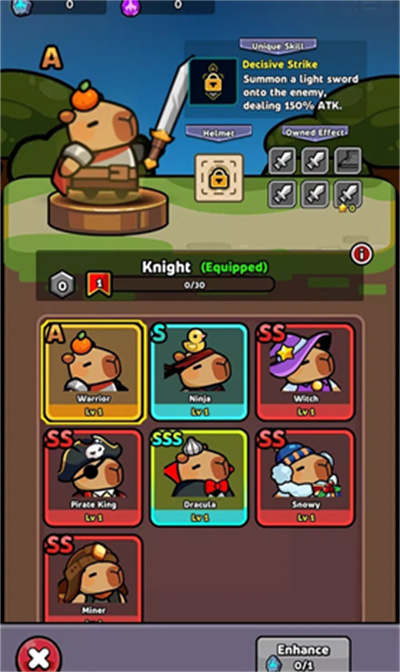This screenshot has height=672, width=400.
Task: Open the Miner costume card
Action: (93, 579)
